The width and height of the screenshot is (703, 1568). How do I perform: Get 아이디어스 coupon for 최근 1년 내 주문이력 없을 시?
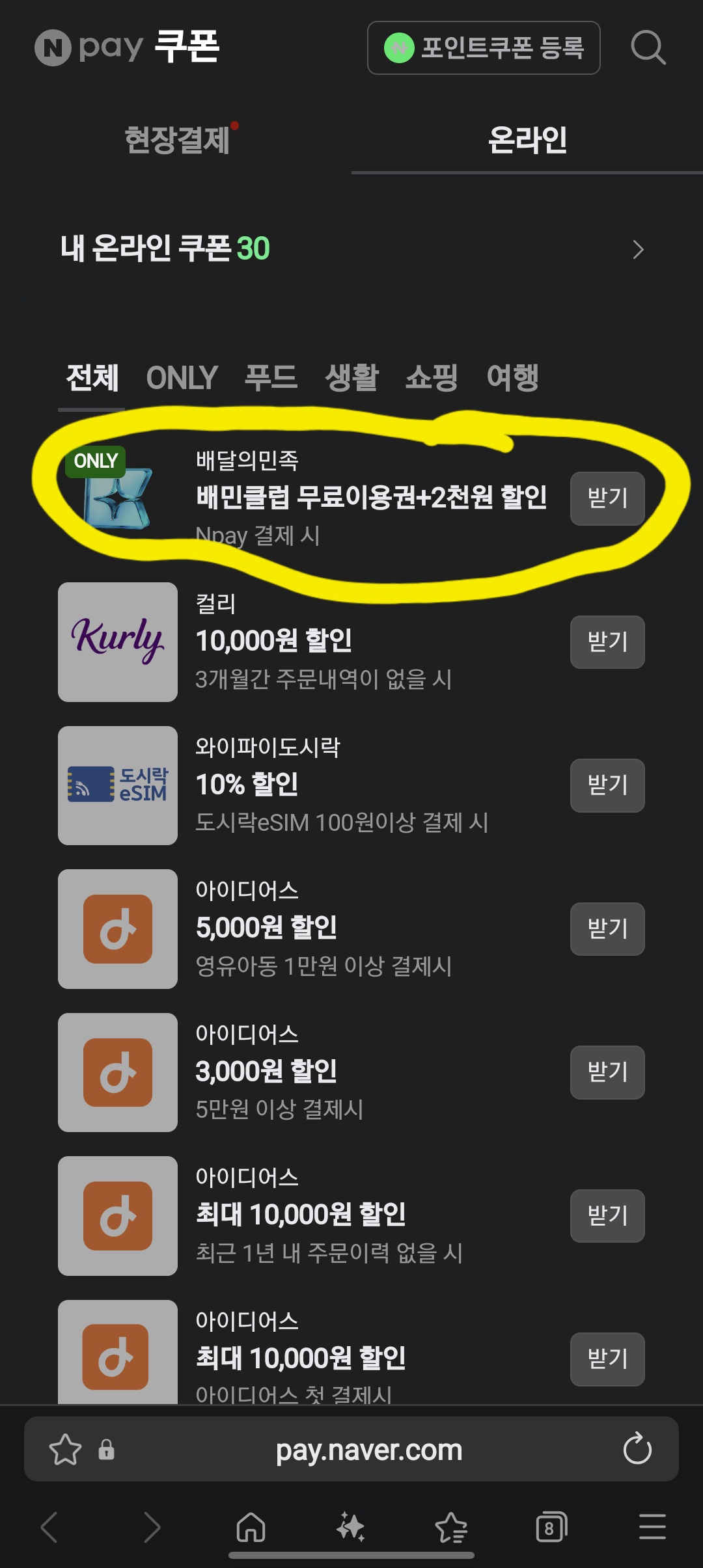[x=607, y=1216]
